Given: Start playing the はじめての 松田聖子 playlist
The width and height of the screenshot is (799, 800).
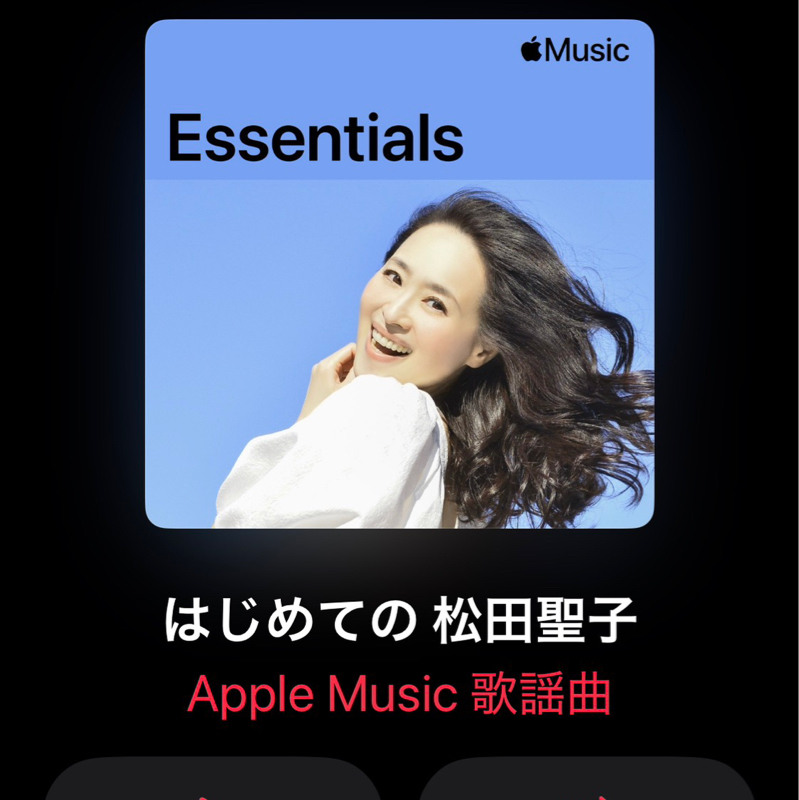Looking at the screenshot, I should tap(212, 783).
